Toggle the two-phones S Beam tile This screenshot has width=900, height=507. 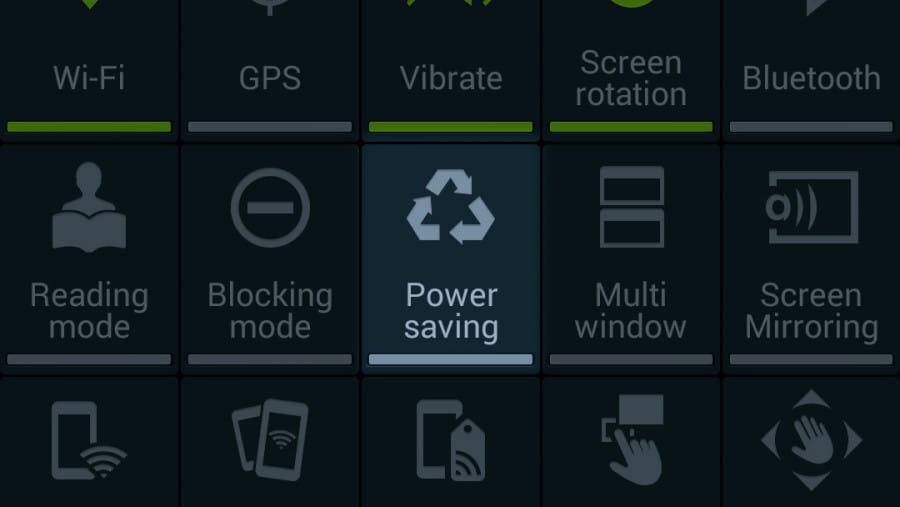270,442
